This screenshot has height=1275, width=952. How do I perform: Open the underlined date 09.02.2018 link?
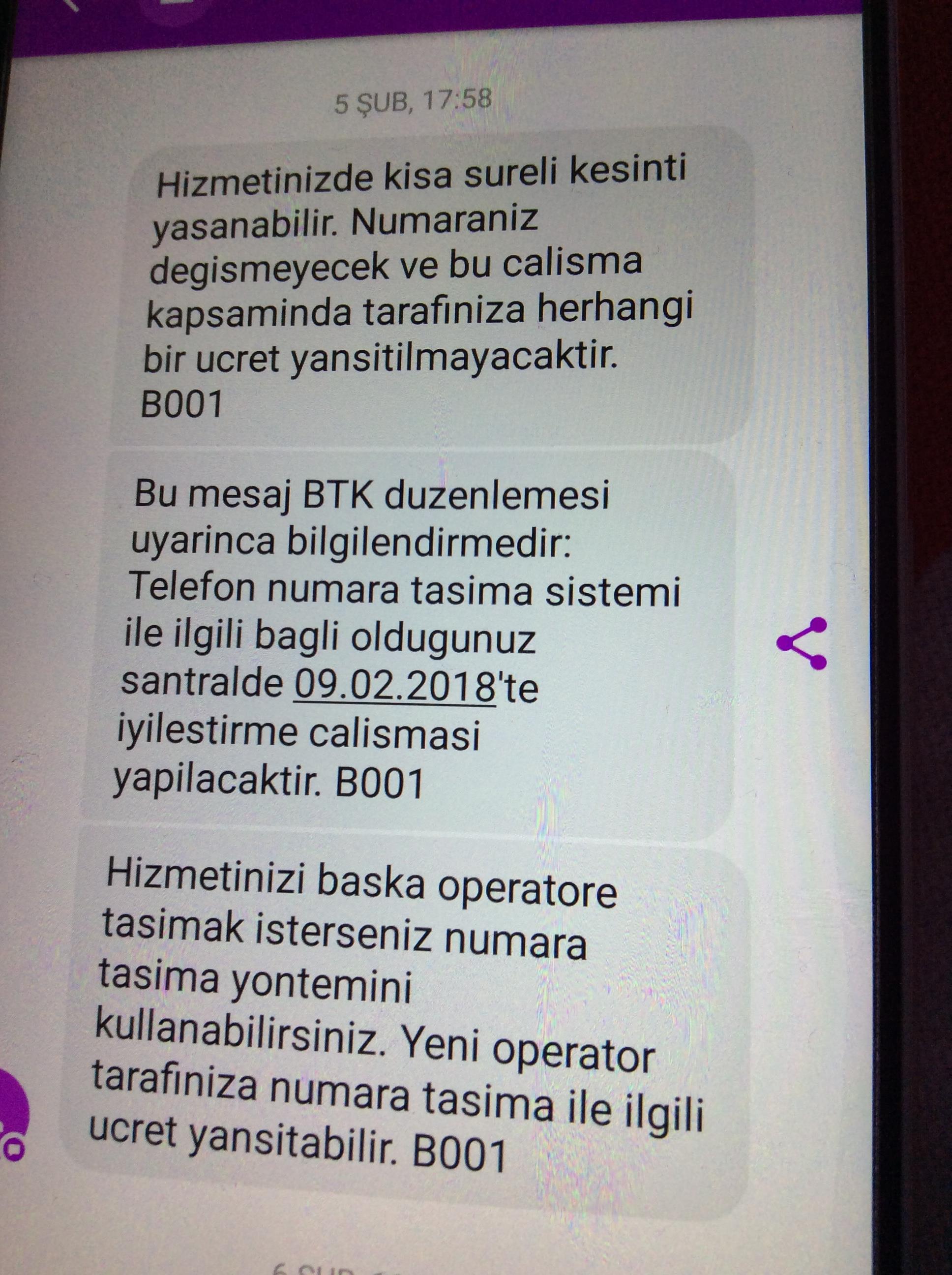tap(395, 686)
